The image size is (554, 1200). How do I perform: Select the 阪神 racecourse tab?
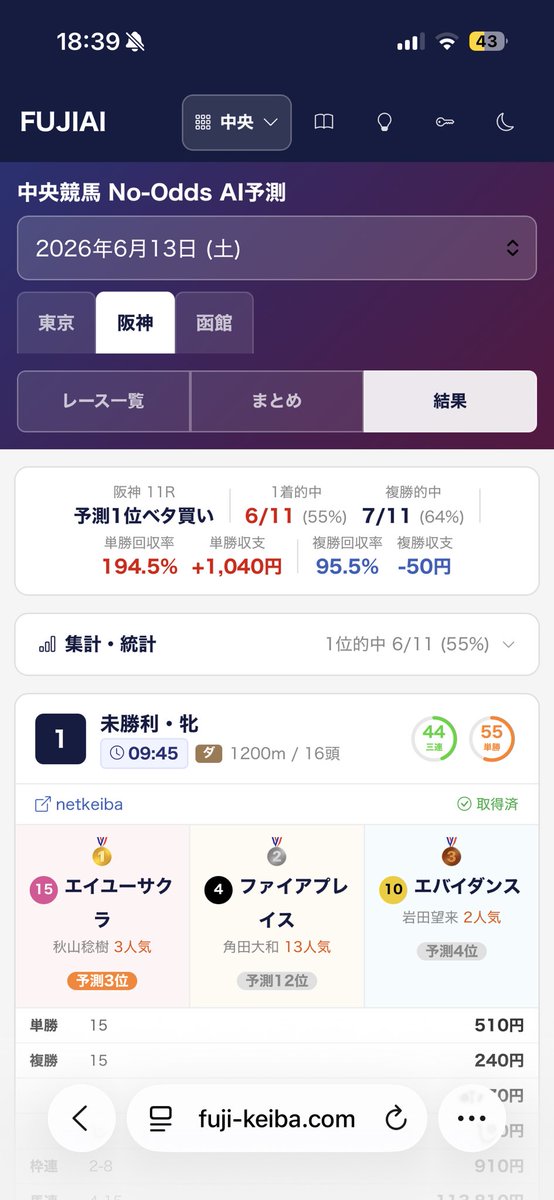point(135,323)
